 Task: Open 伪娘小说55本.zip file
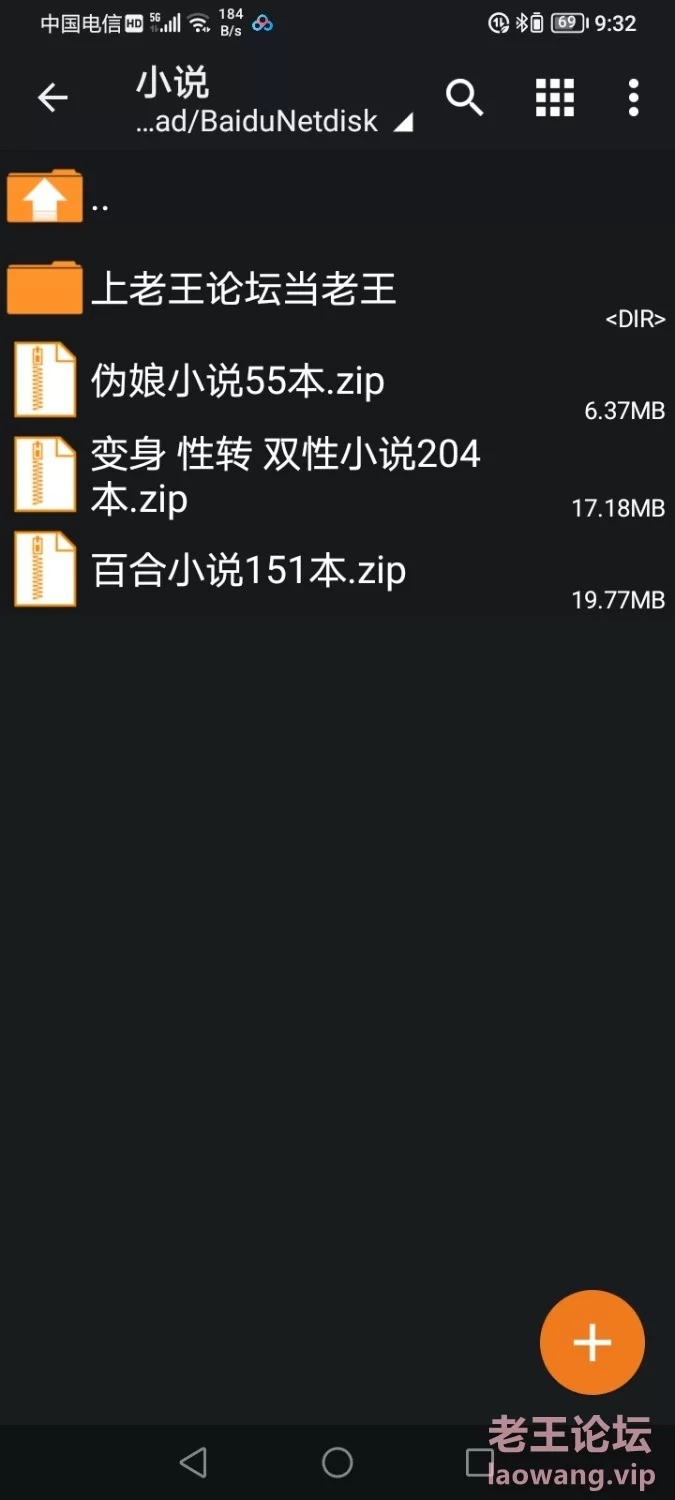[x=337, y=381]
